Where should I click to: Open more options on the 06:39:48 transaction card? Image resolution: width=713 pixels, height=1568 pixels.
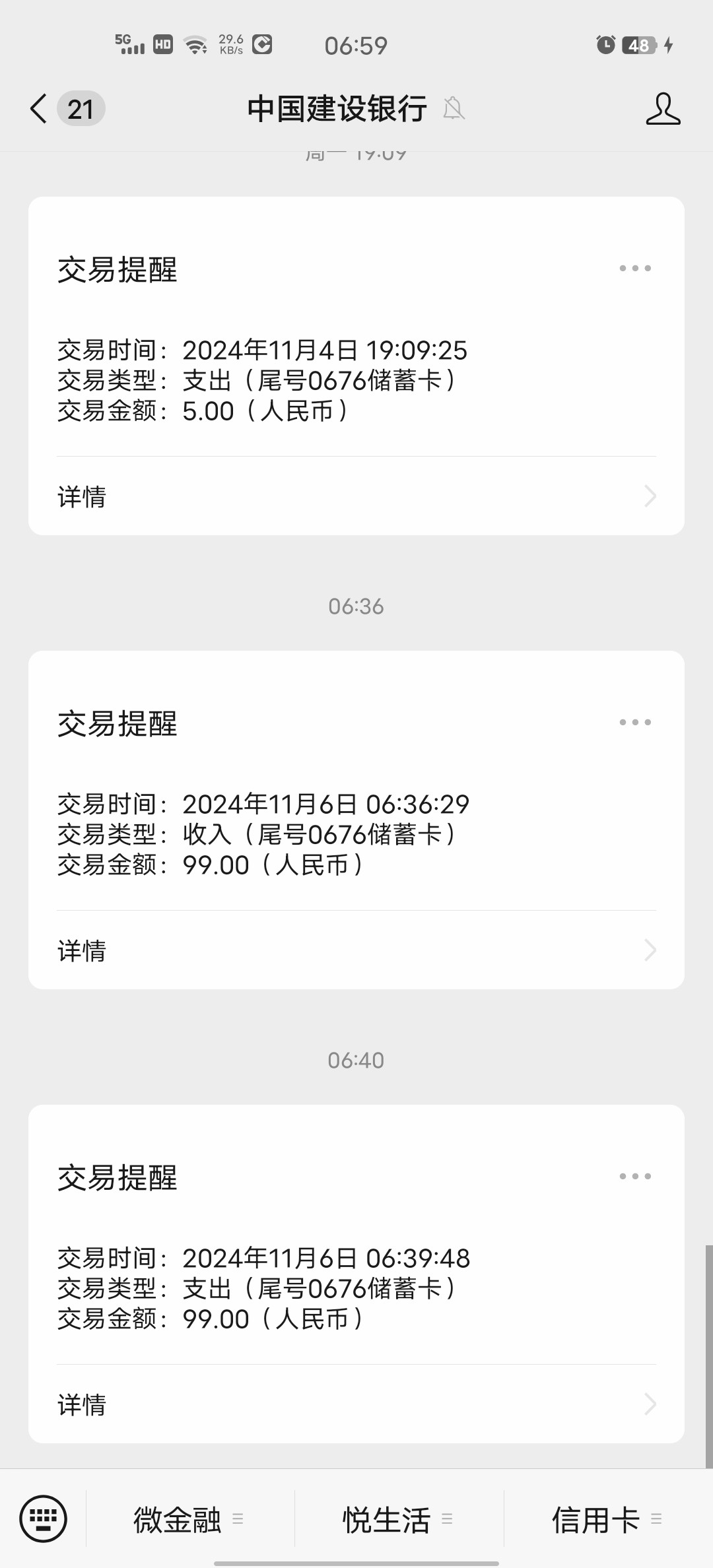pyautogui.click(x=635, y=1177)
